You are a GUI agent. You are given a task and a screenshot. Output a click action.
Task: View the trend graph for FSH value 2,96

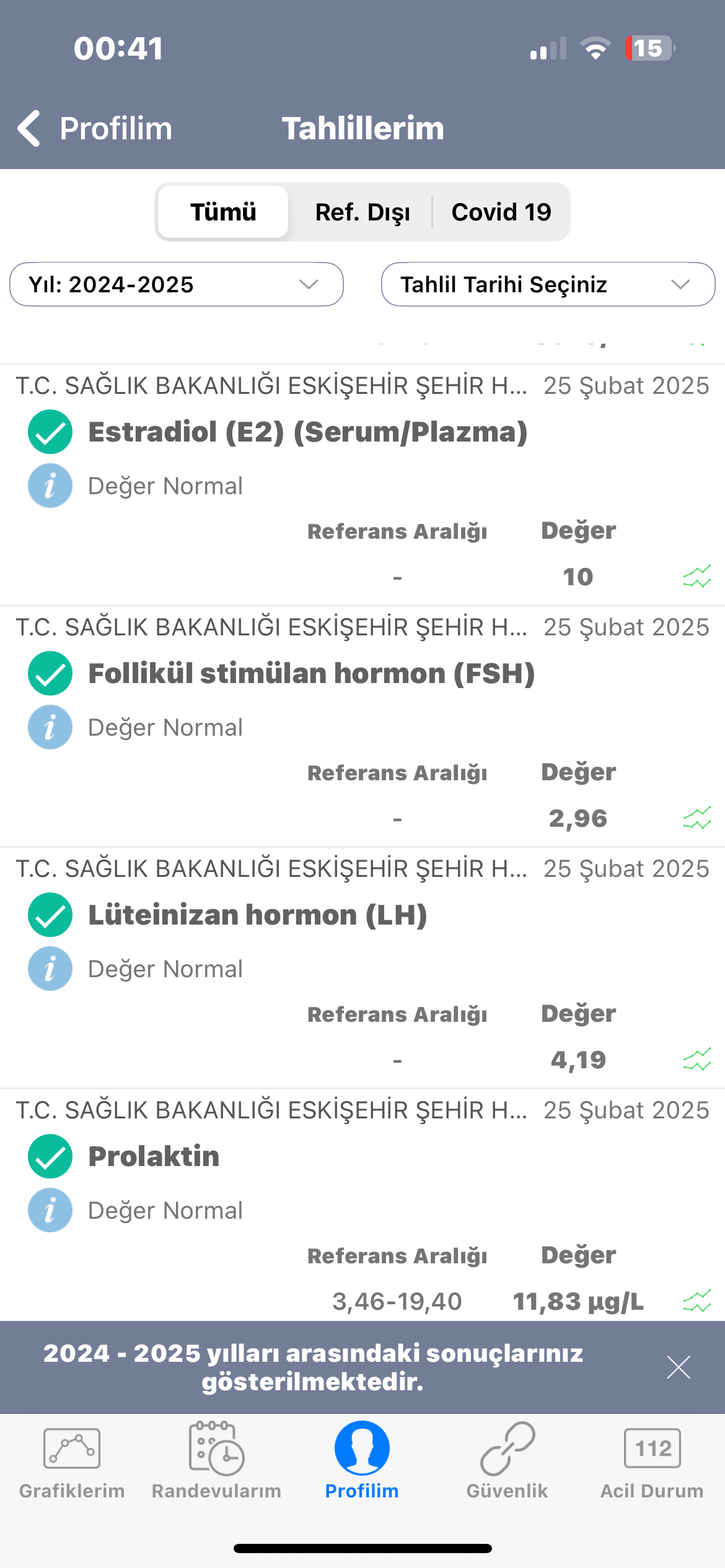[697, 818]
